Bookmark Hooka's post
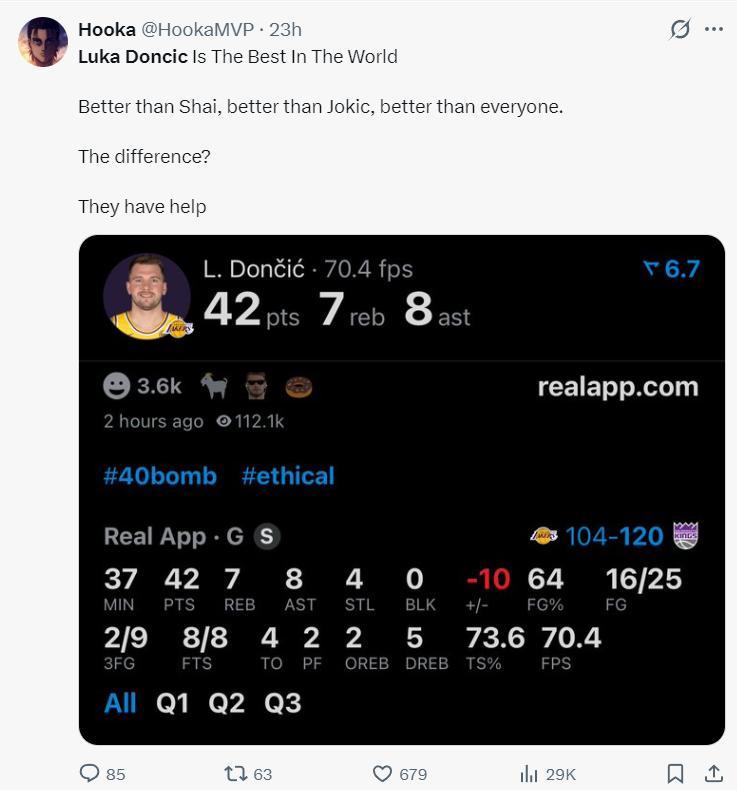This screenshot has width=737, height=790. pyautogui.click(x=675, y=773)
